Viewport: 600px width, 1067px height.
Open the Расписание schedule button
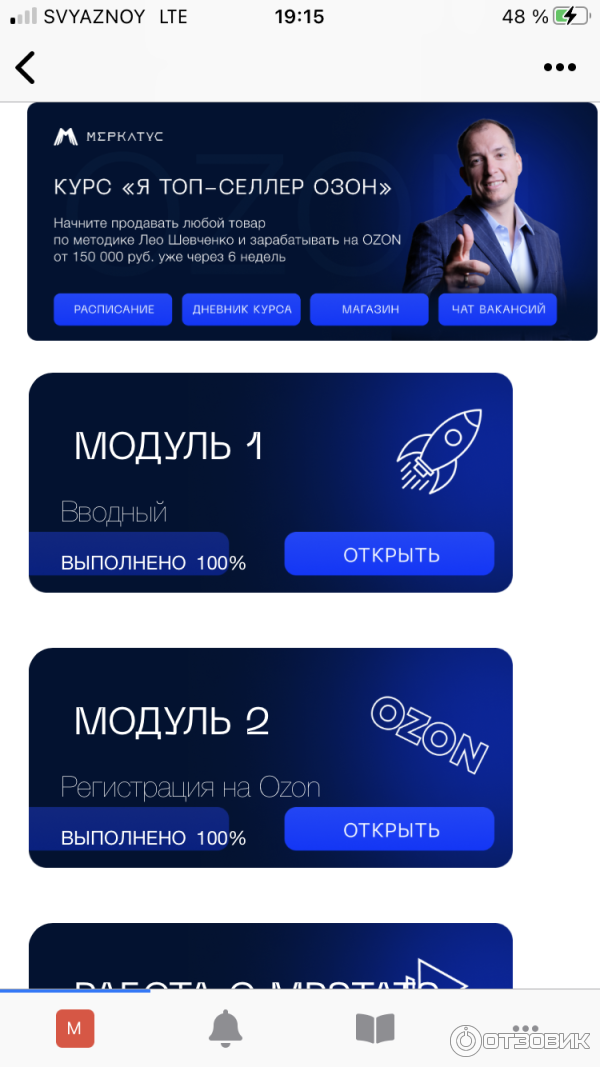[112, 309]
